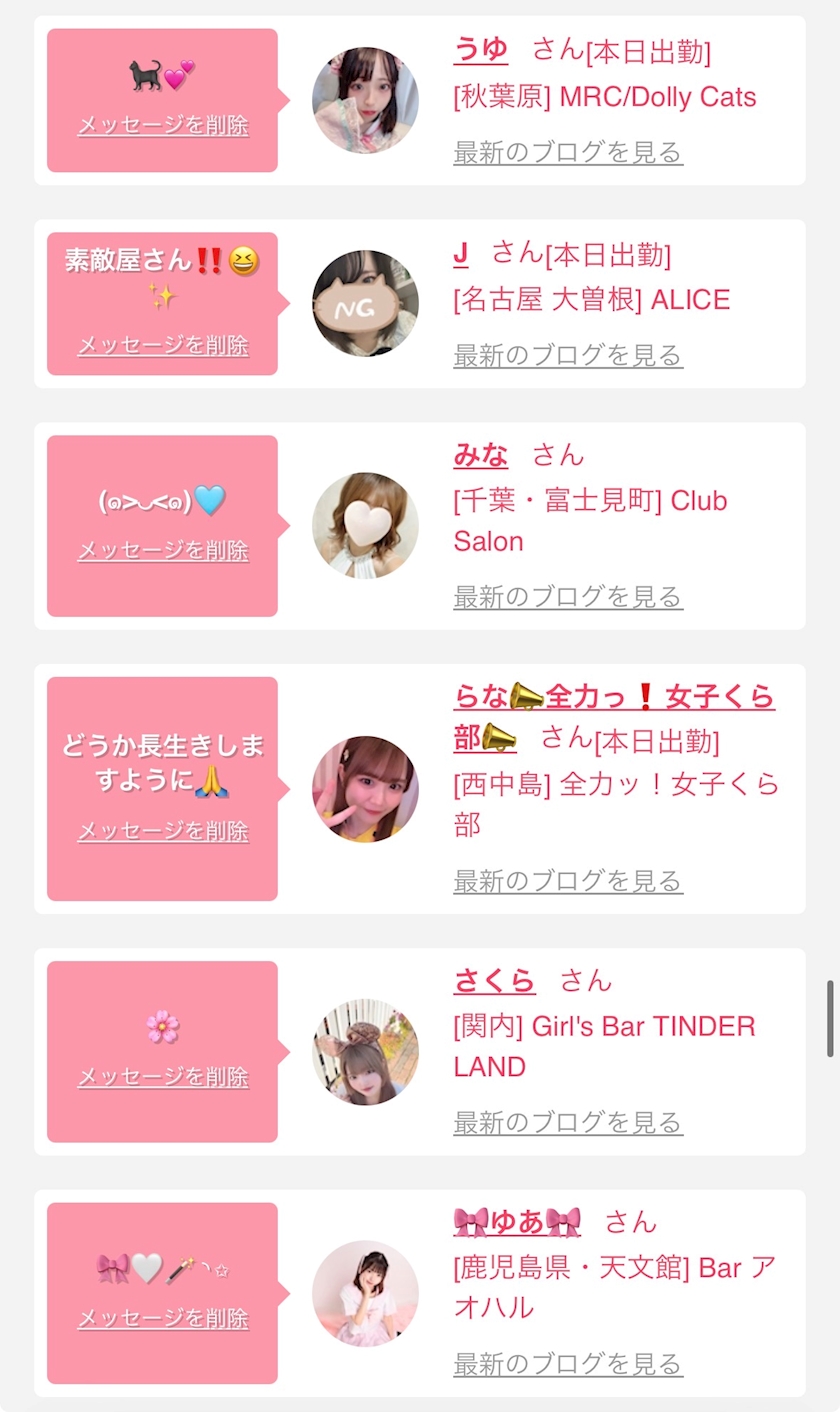The height and width of the screenshot is (1412, 840).
Task: Open うゆ's profile name link
Action: click(481, 50)
